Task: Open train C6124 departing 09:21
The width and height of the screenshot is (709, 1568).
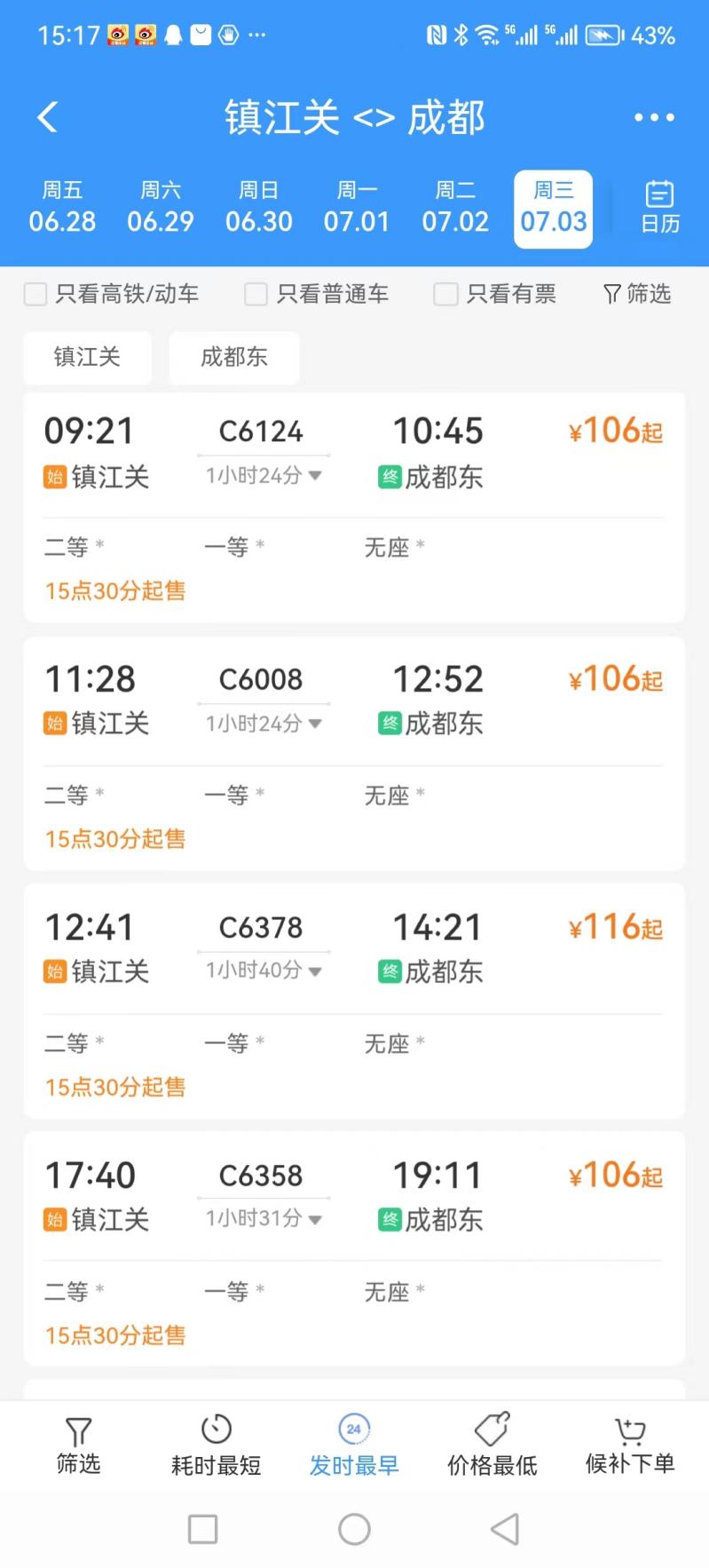Action: tap(354, 507)
